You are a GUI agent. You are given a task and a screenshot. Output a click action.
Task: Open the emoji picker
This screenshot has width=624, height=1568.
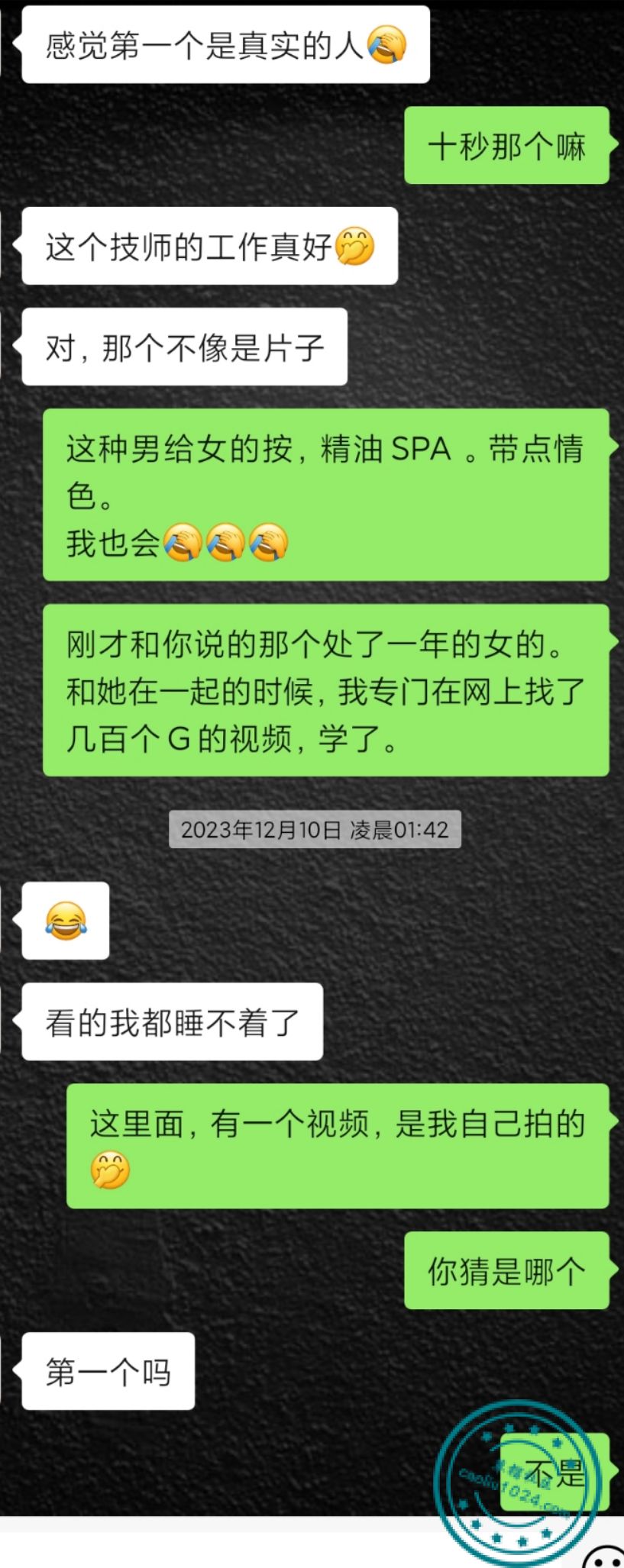[605, 1557]
